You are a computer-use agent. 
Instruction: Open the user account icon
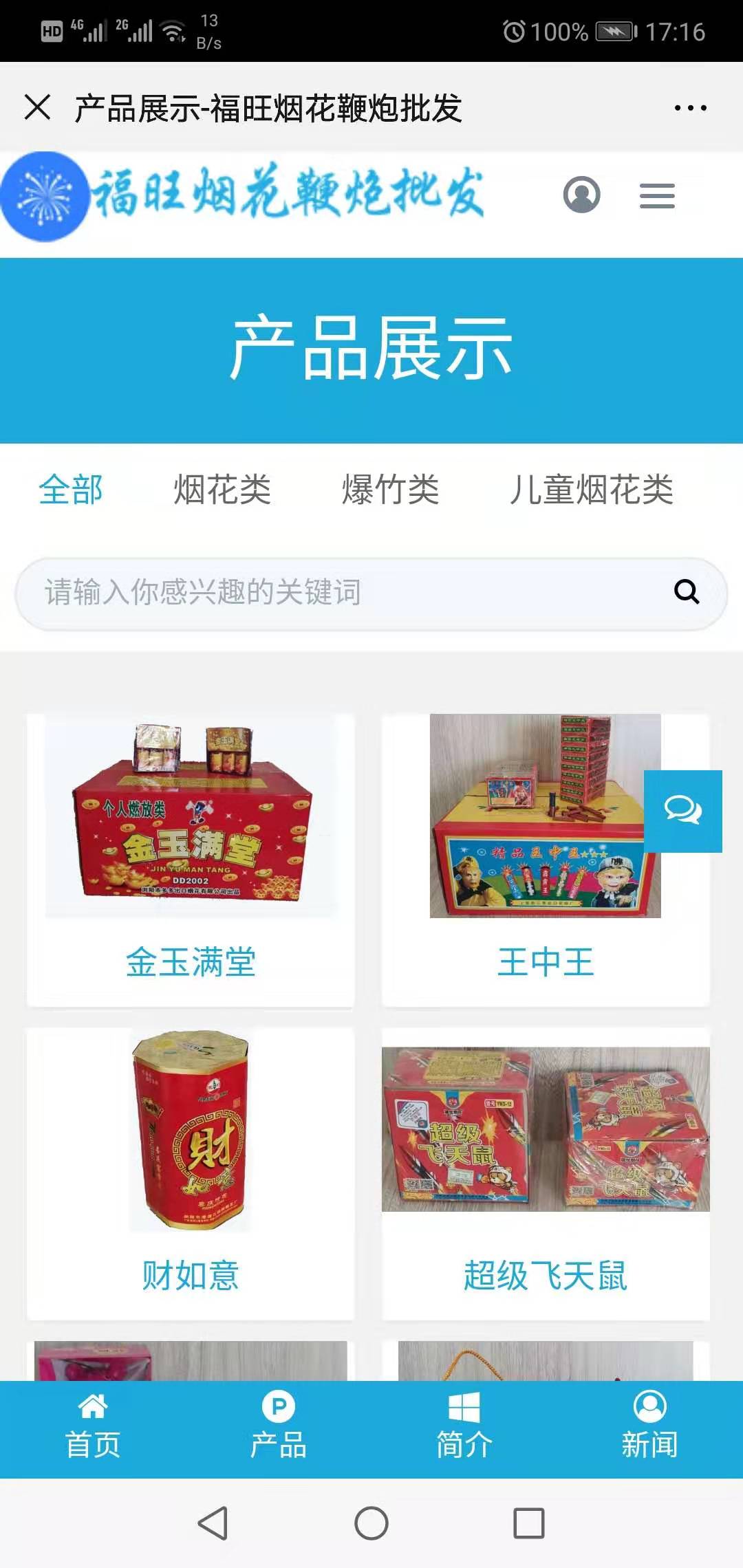point(581,195)
